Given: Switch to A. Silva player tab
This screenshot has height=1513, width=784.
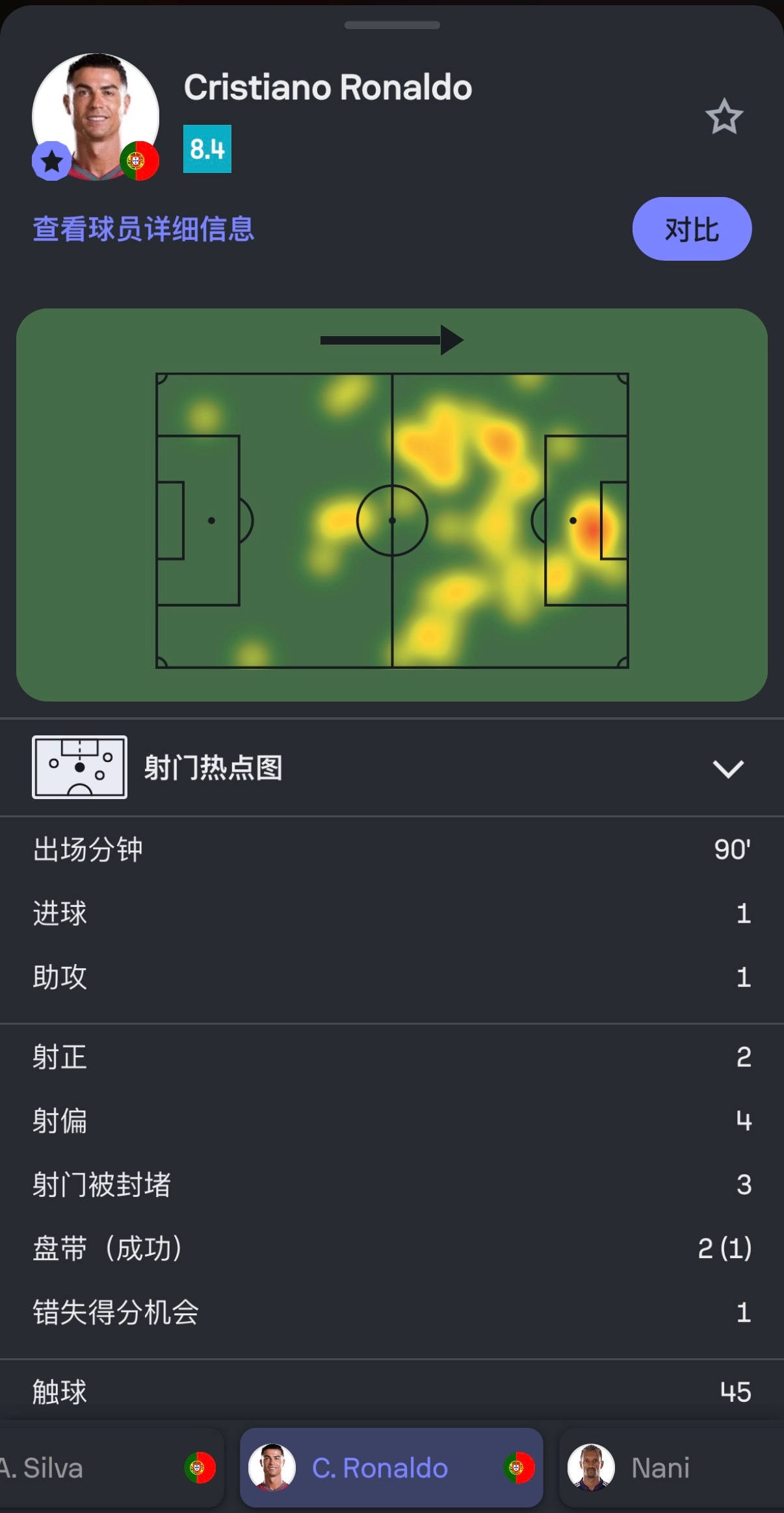Looking at the screenshot, I should 109,1468.
